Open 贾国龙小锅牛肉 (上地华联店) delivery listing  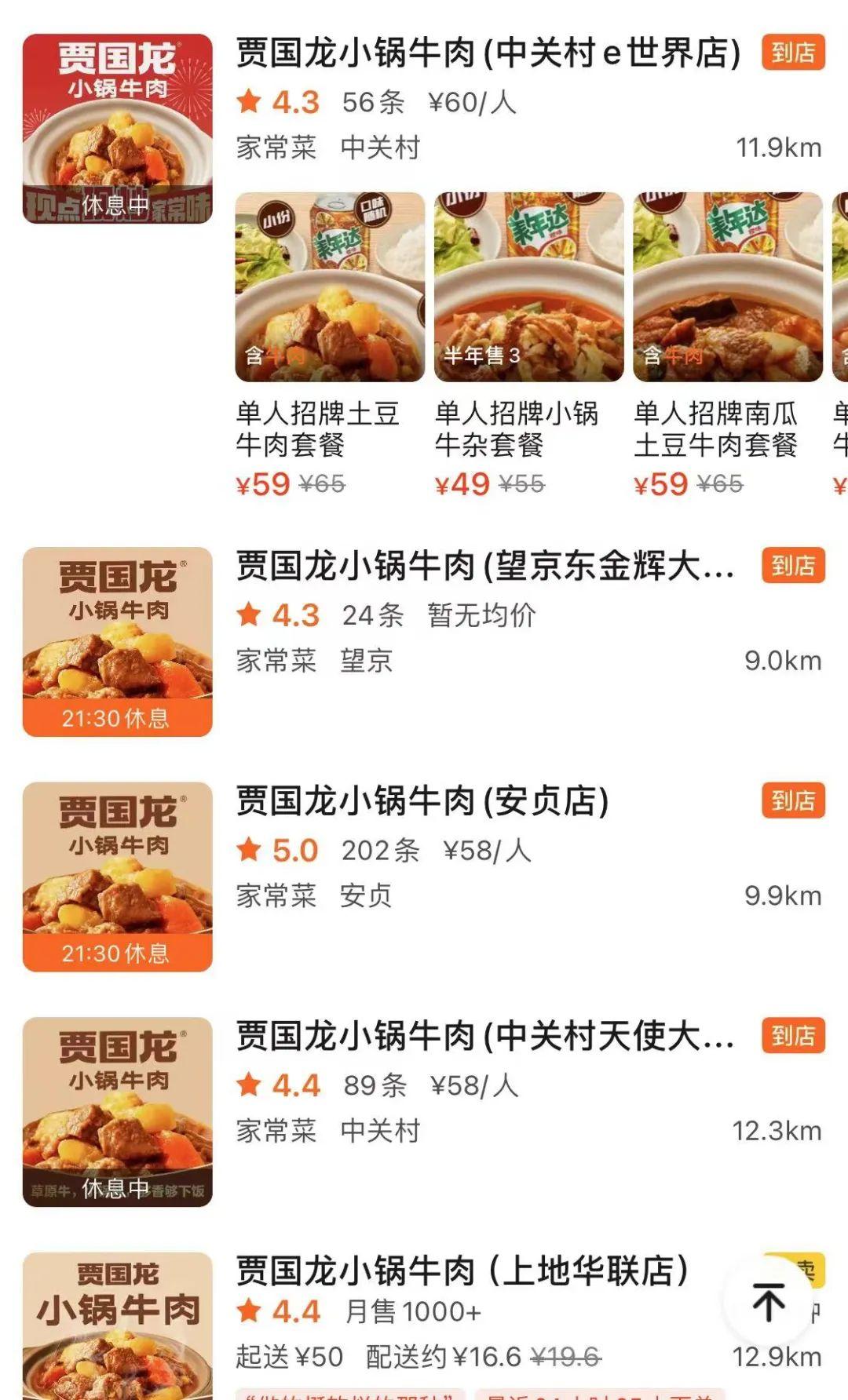click(x=462, y=1271)
